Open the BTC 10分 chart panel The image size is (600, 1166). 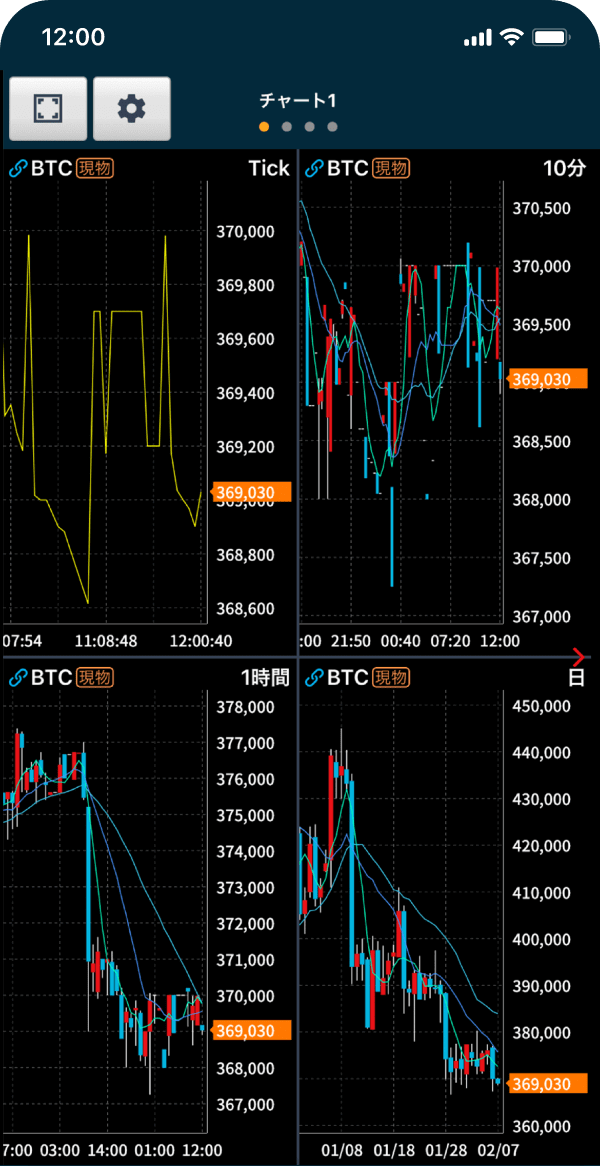[400, 400]
